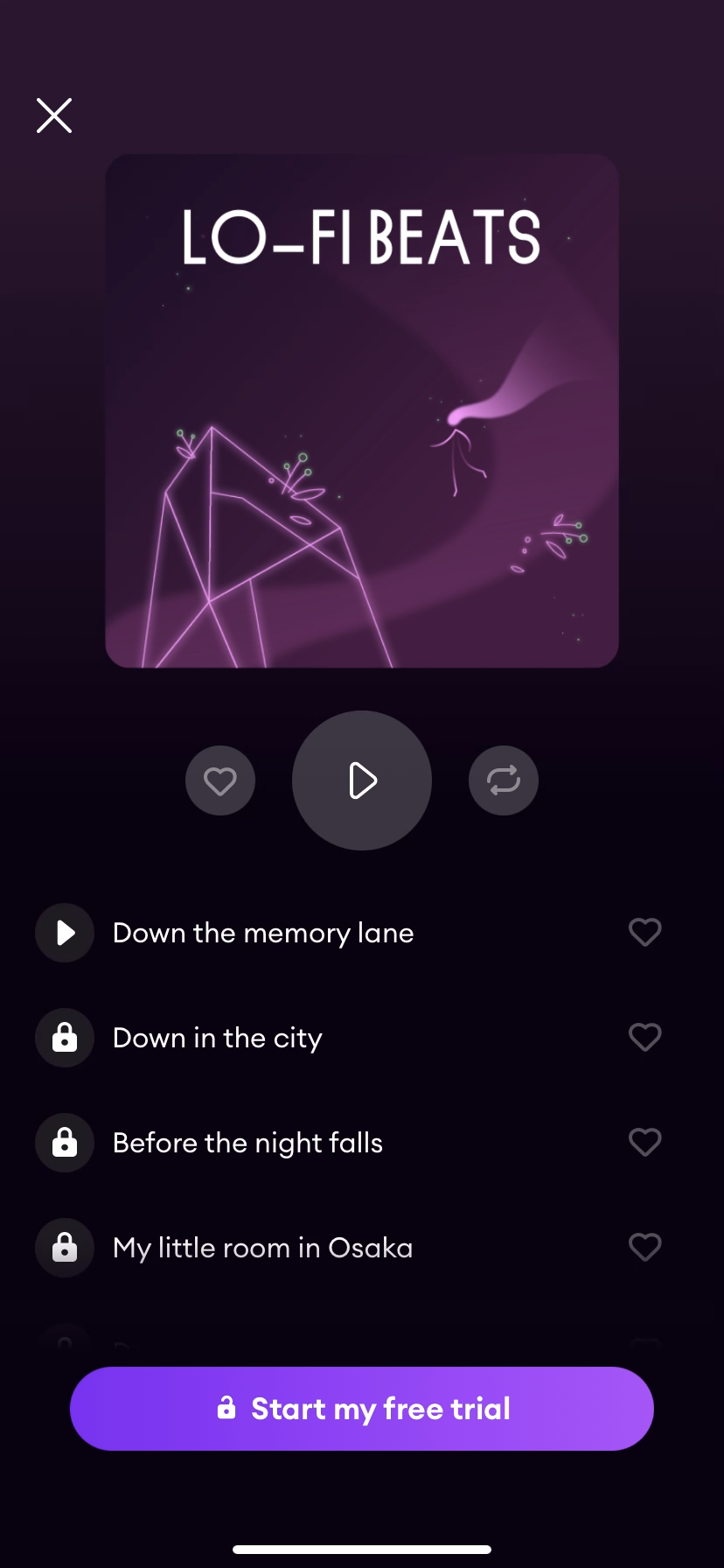Start my free trial
Screen dimensions: 724x1568
[361, 1408]
